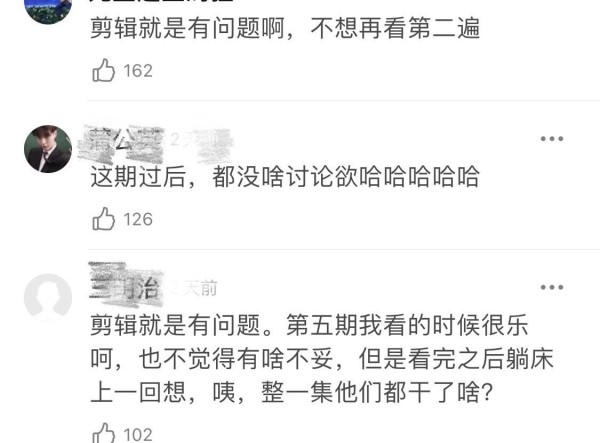The image size is (600, 443).
Task: View the profile photo beside the "这期过后" comment
Action: [48, 150]
